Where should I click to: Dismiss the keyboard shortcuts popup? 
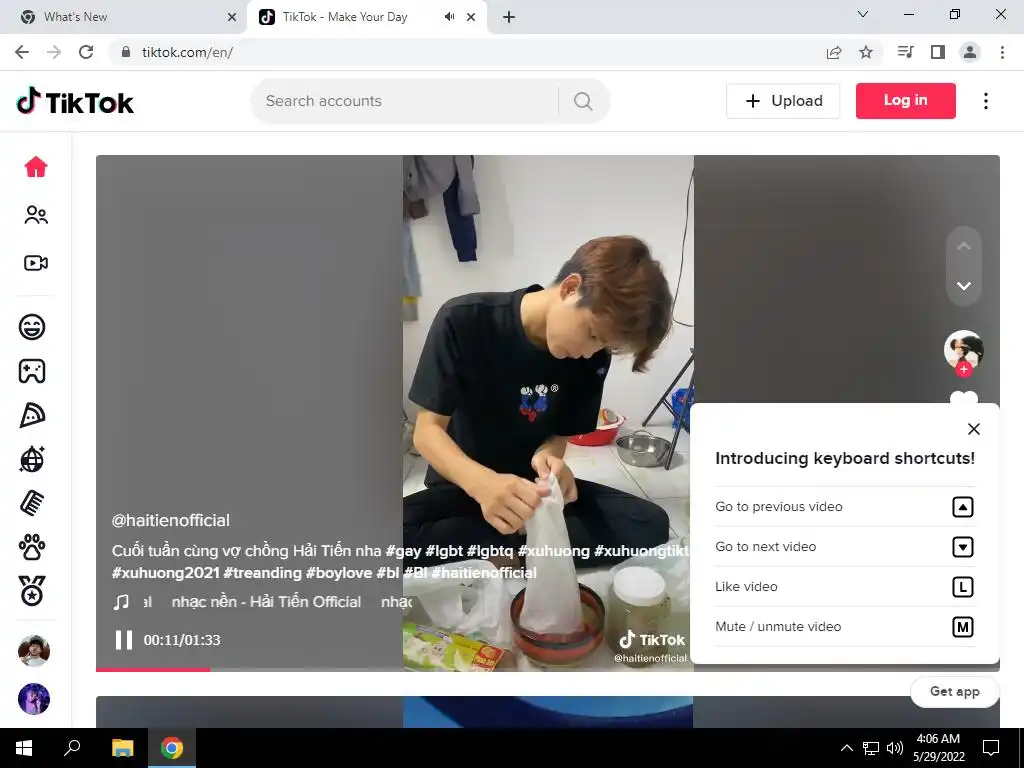974,429
